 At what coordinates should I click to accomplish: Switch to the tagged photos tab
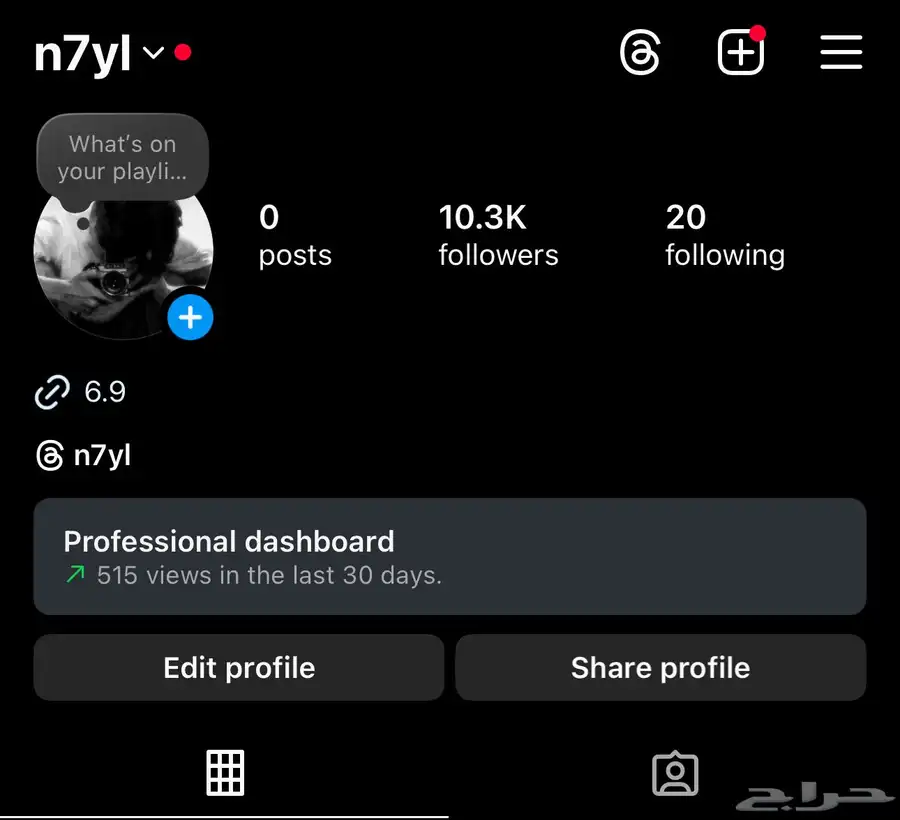675,772
